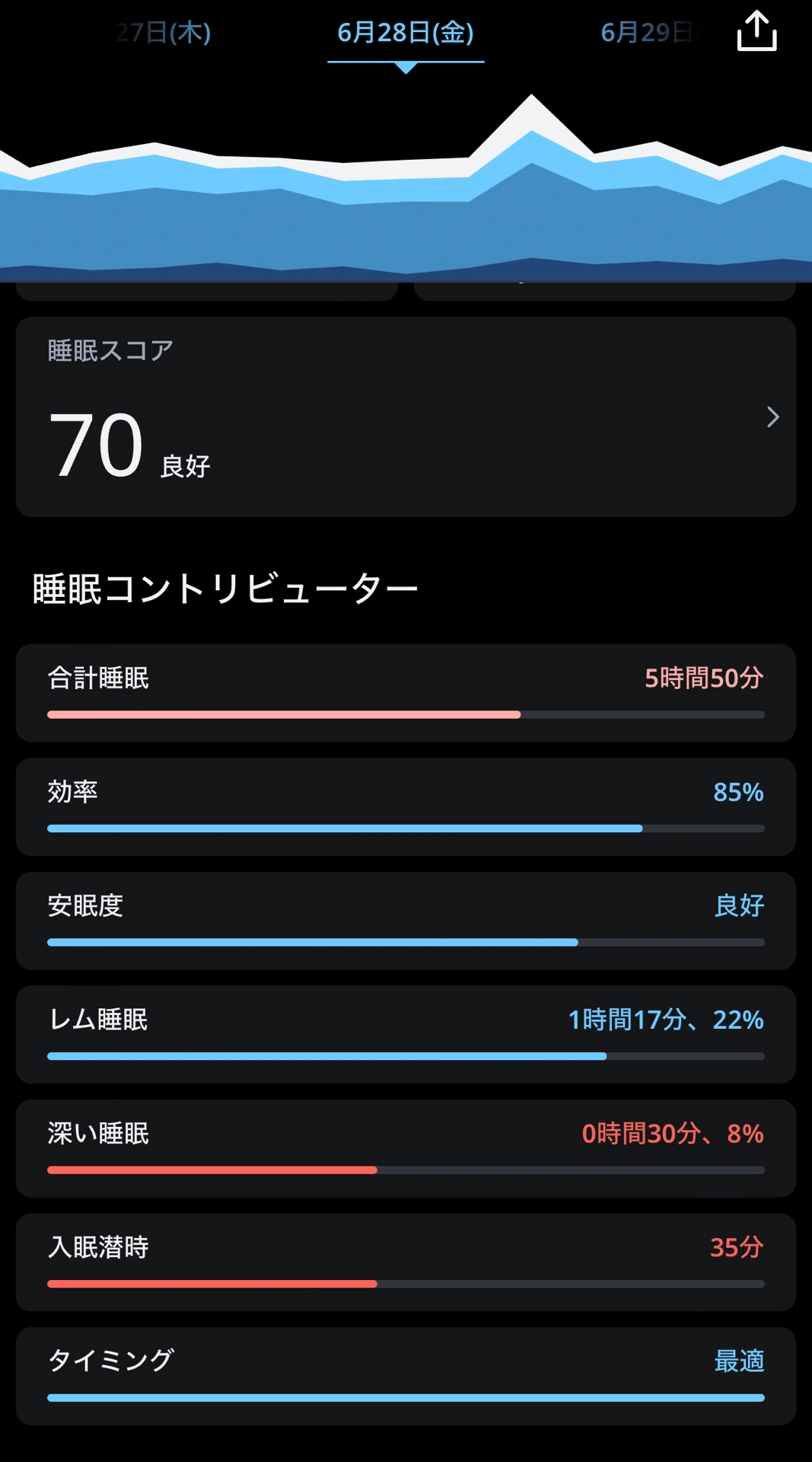Viewport: 812px width, 1462px height.
Task: Select the タイミング 最適 row
Action: coord(406,1375)
